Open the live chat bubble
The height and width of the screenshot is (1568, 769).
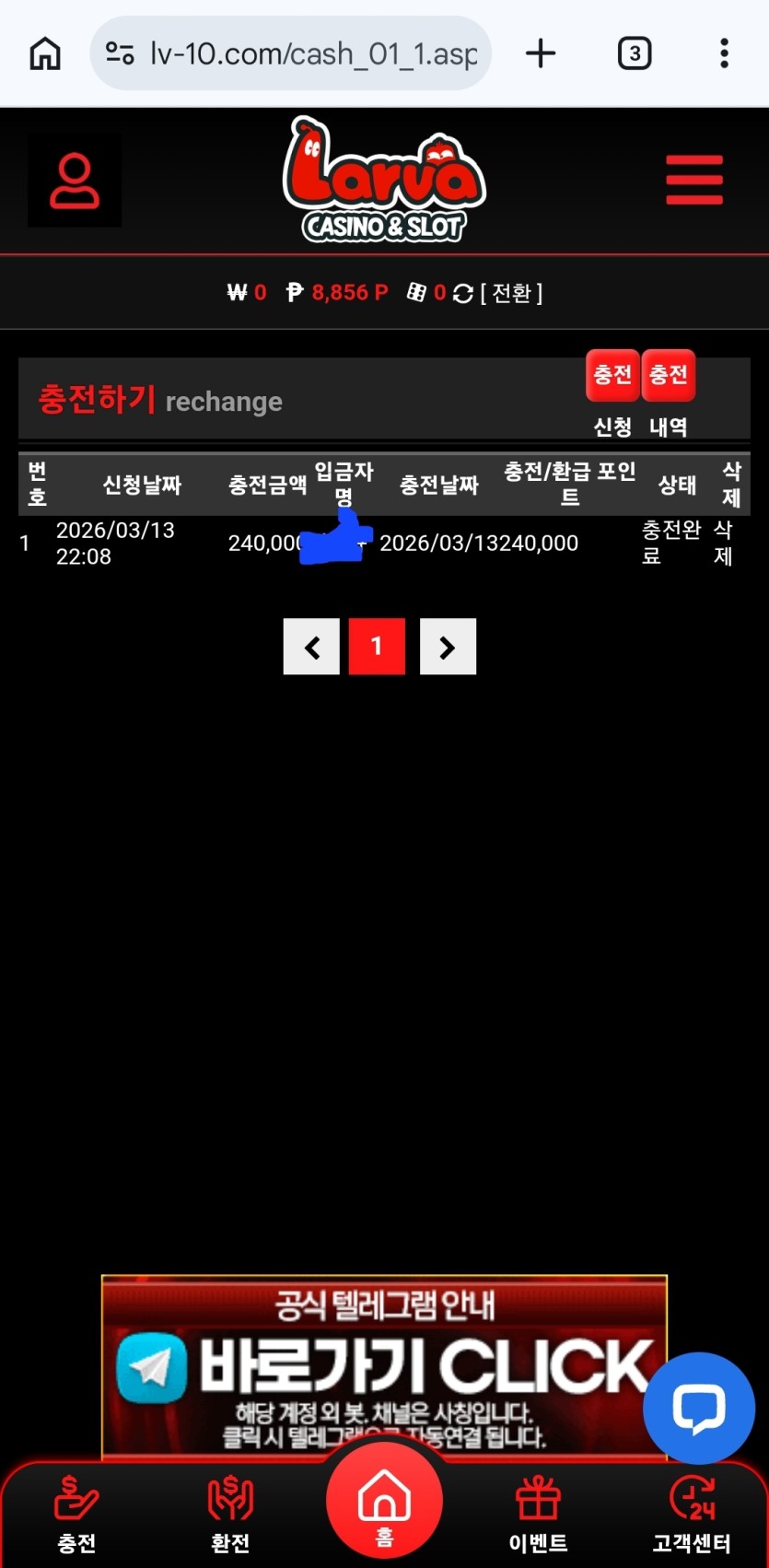699,1408
